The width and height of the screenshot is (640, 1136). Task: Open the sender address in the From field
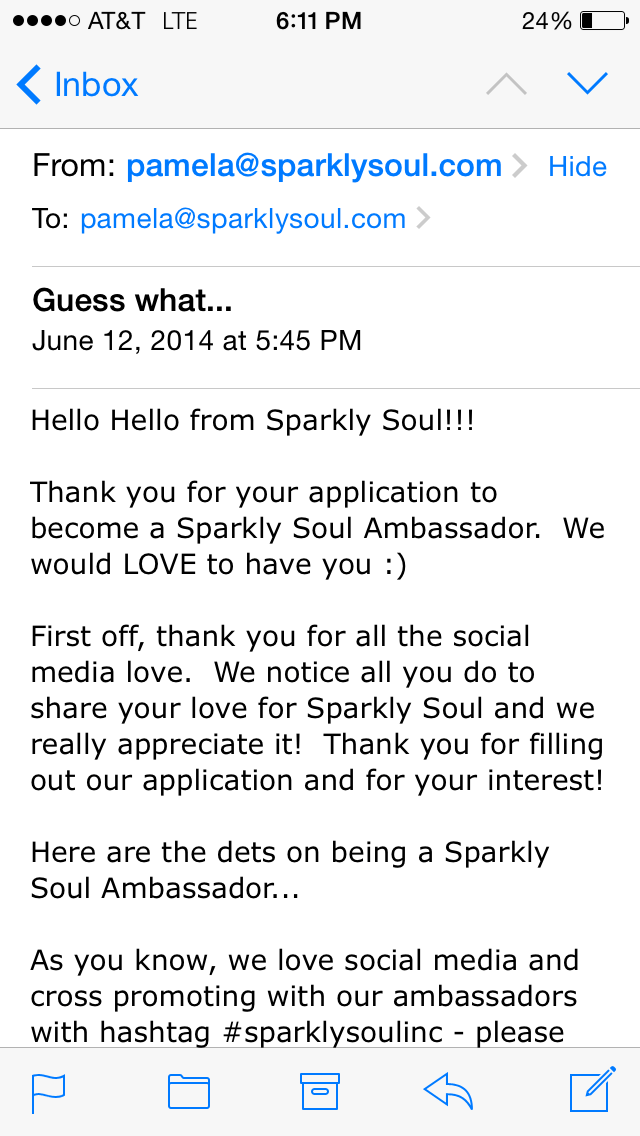coord(314,166)
